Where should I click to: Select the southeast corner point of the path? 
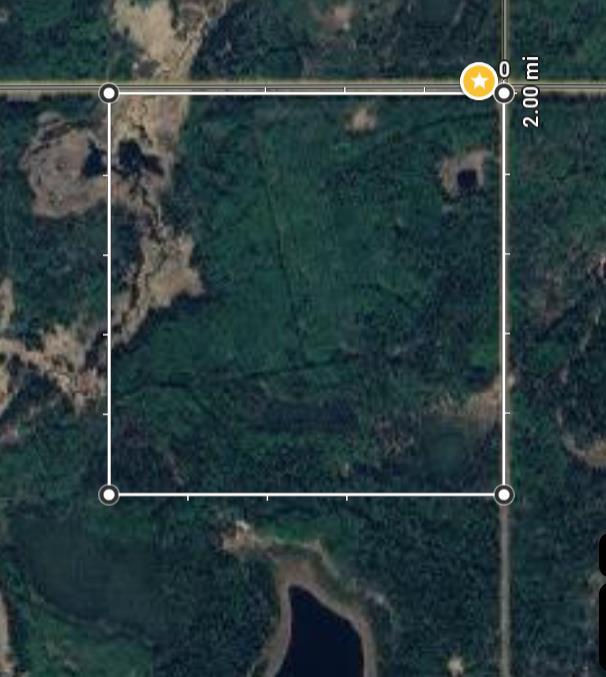coord(504,494)
